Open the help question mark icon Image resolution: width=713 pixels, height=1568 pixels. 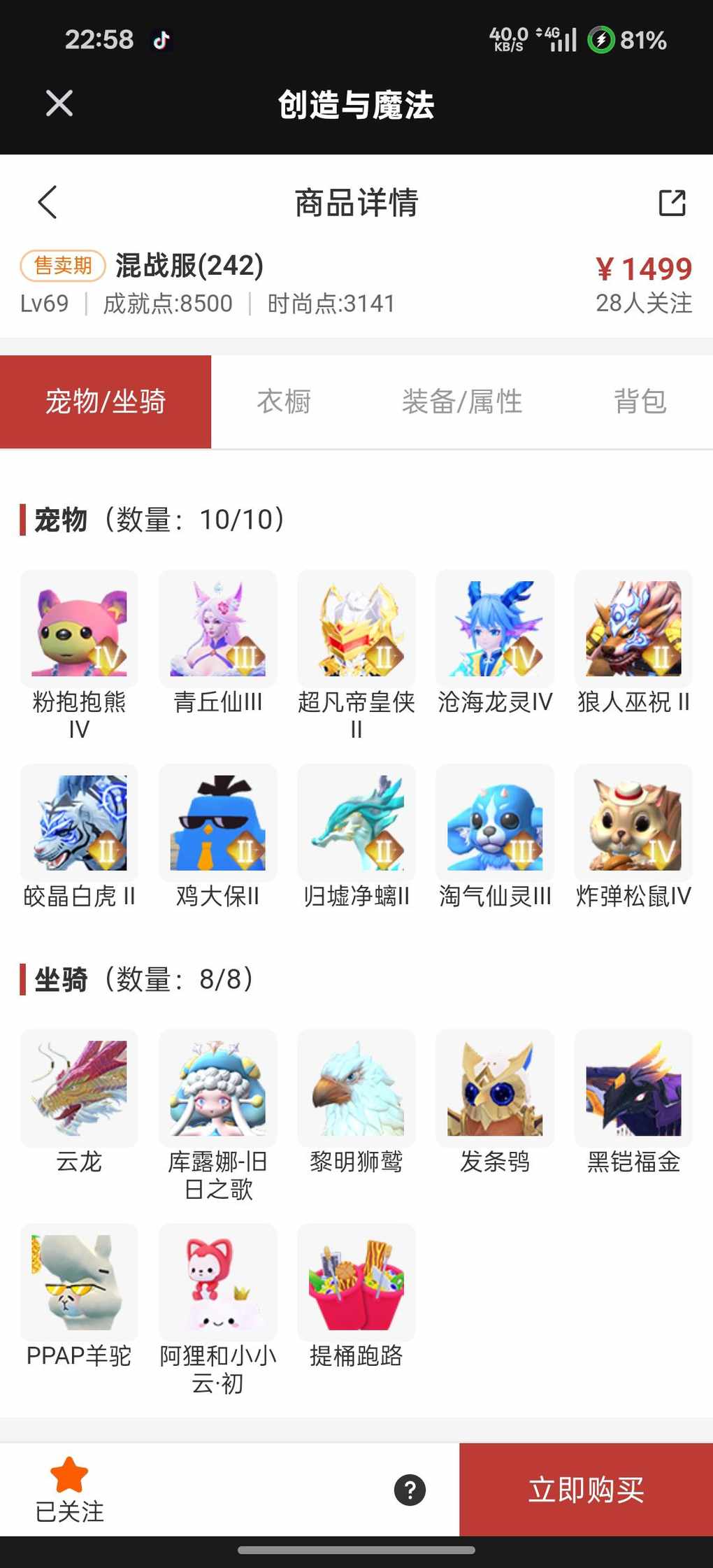click(x=410, y=1490)
